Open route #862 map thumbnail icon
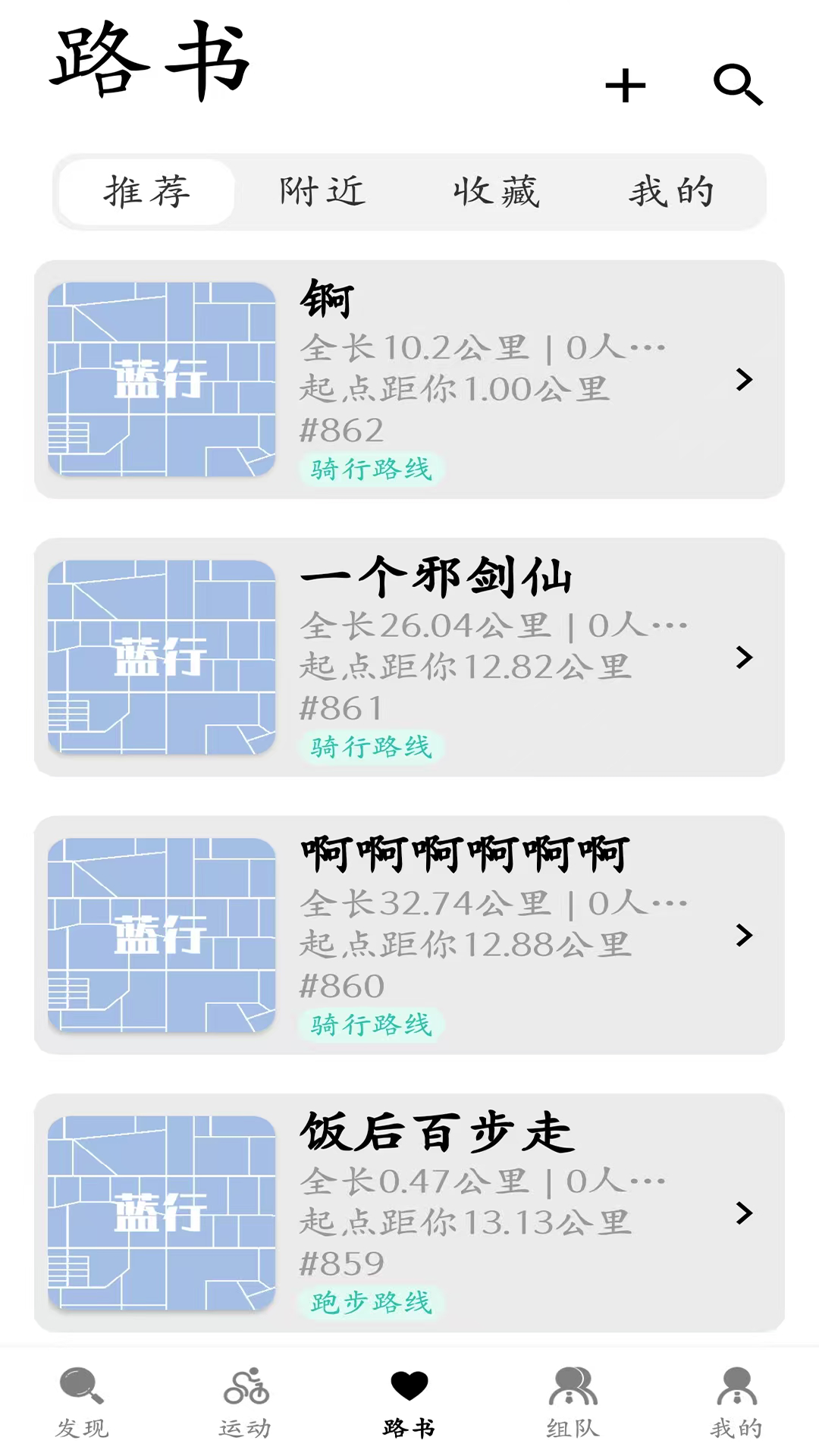Image resolution: width=819 pixels, height=1456 pixels. (161, 378)
